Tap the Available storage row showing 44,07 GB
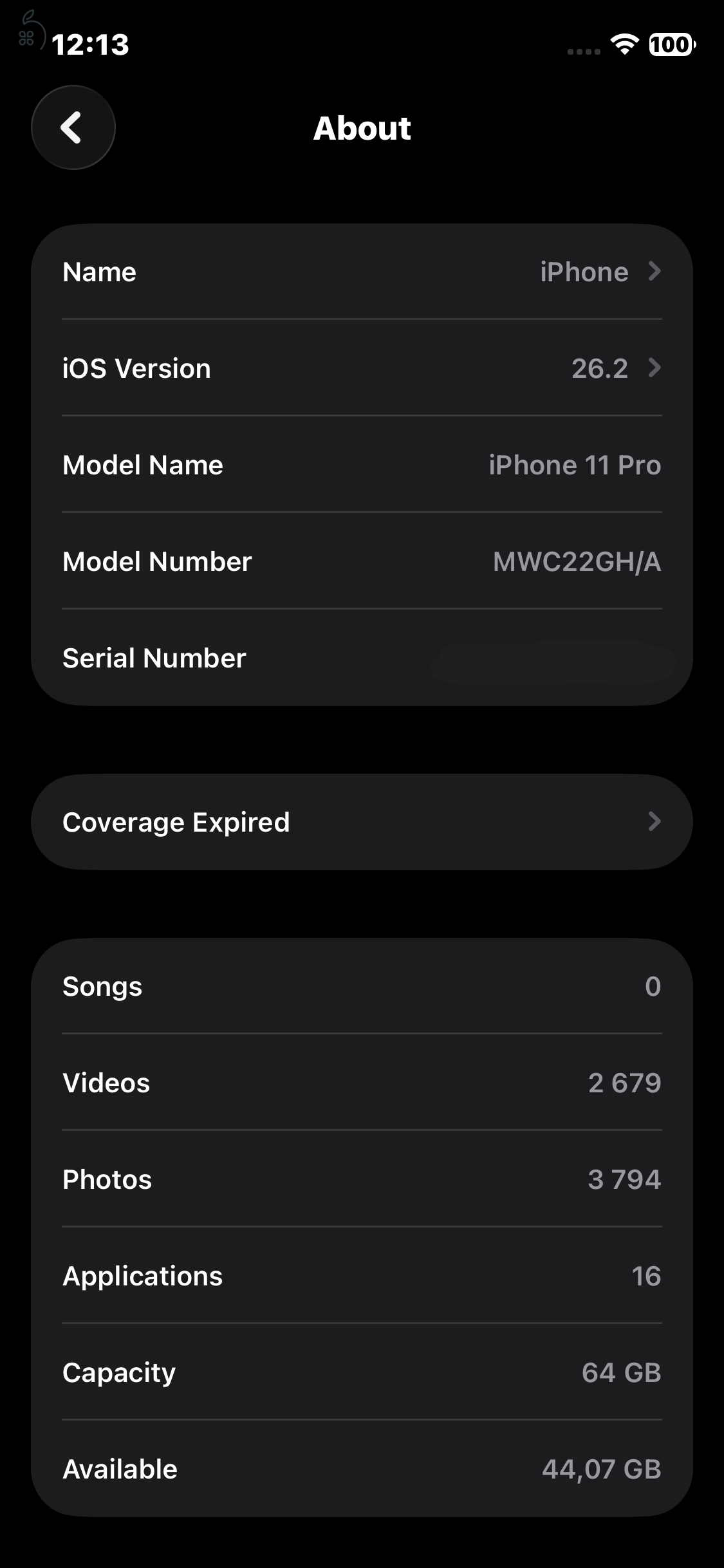The height and width of the screenshot is (1568, 724). coord(360,1468)
